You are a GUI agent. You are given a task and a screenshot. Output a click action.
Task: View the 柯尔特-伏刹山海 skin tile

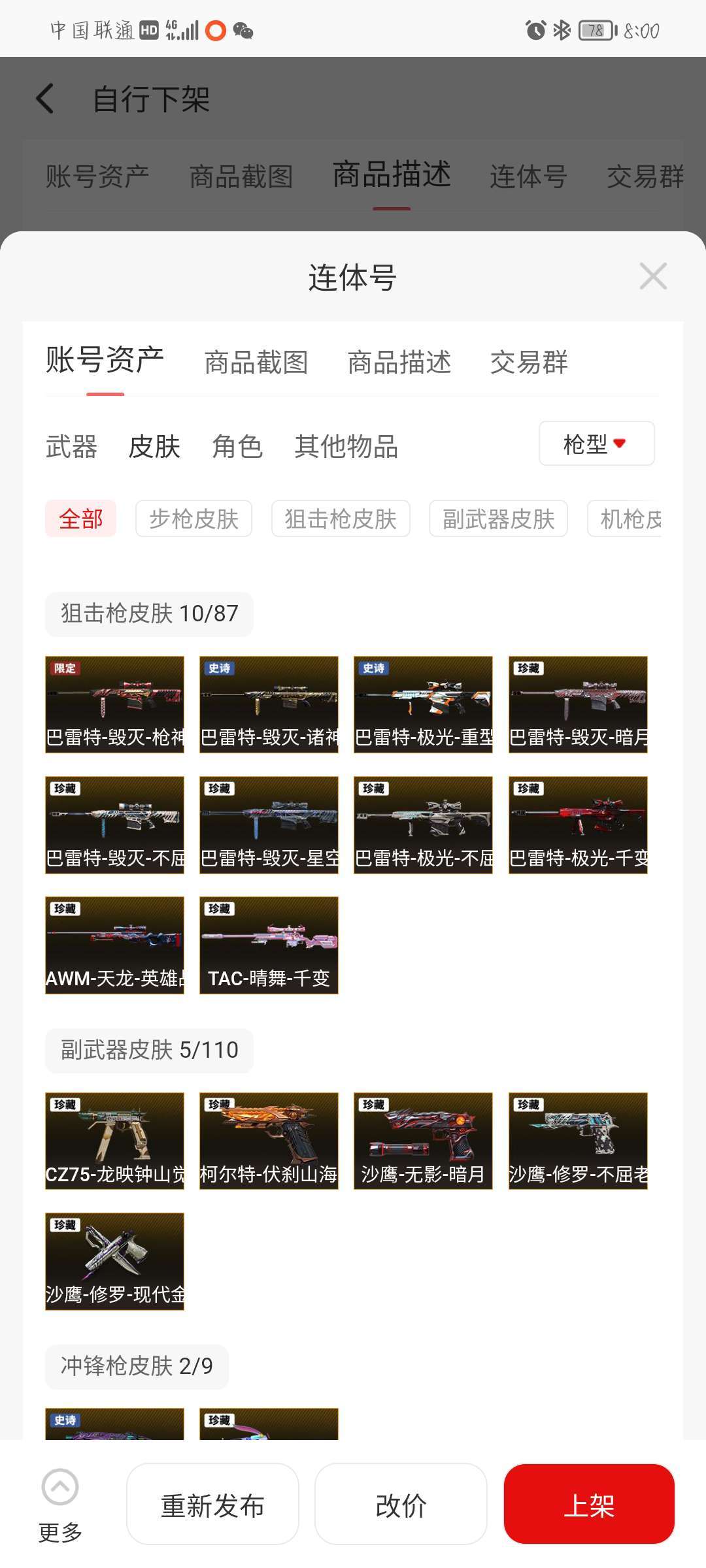pyautogui.click(x=269, y=1141)
